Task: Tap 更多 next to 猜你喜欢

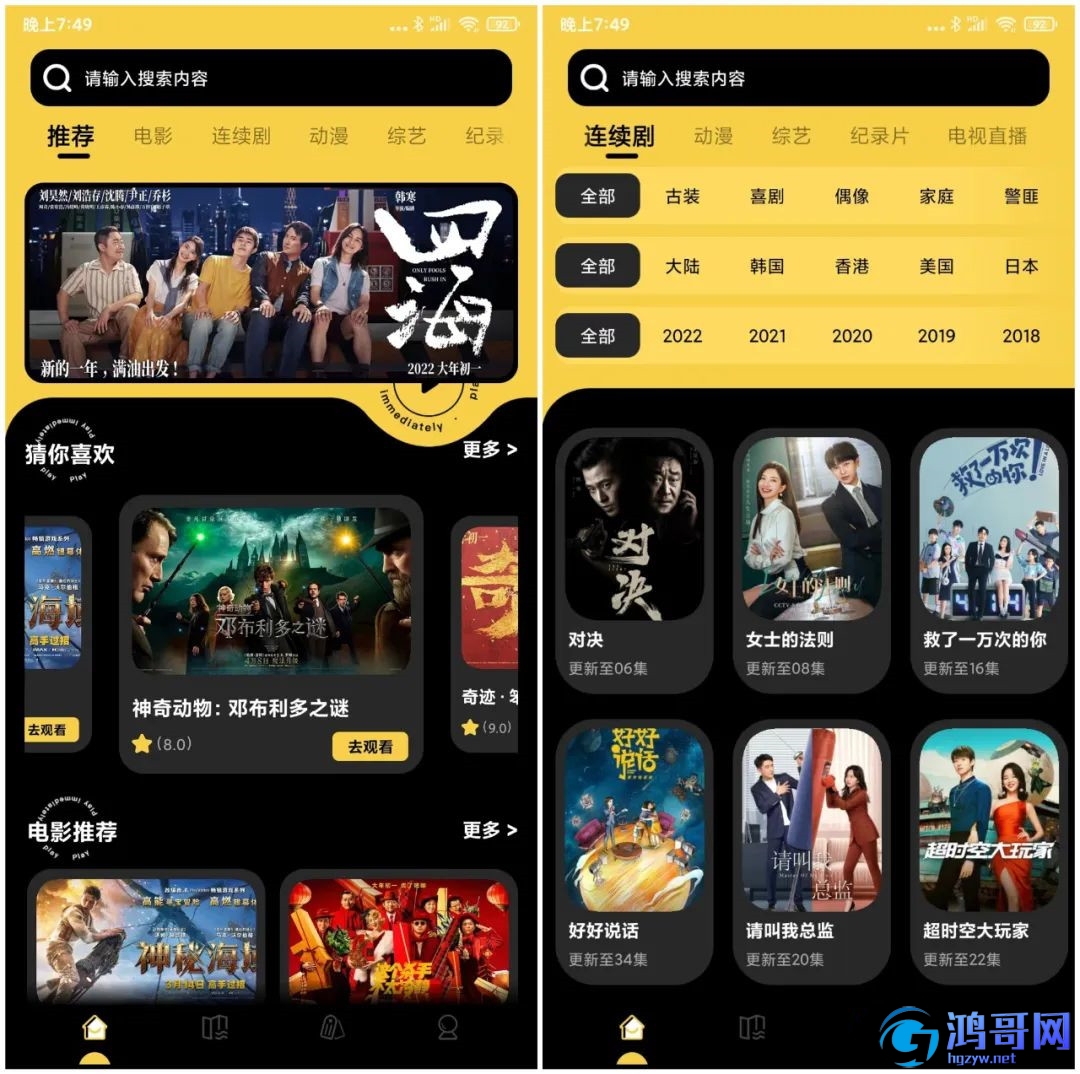Action: [489, 450]
